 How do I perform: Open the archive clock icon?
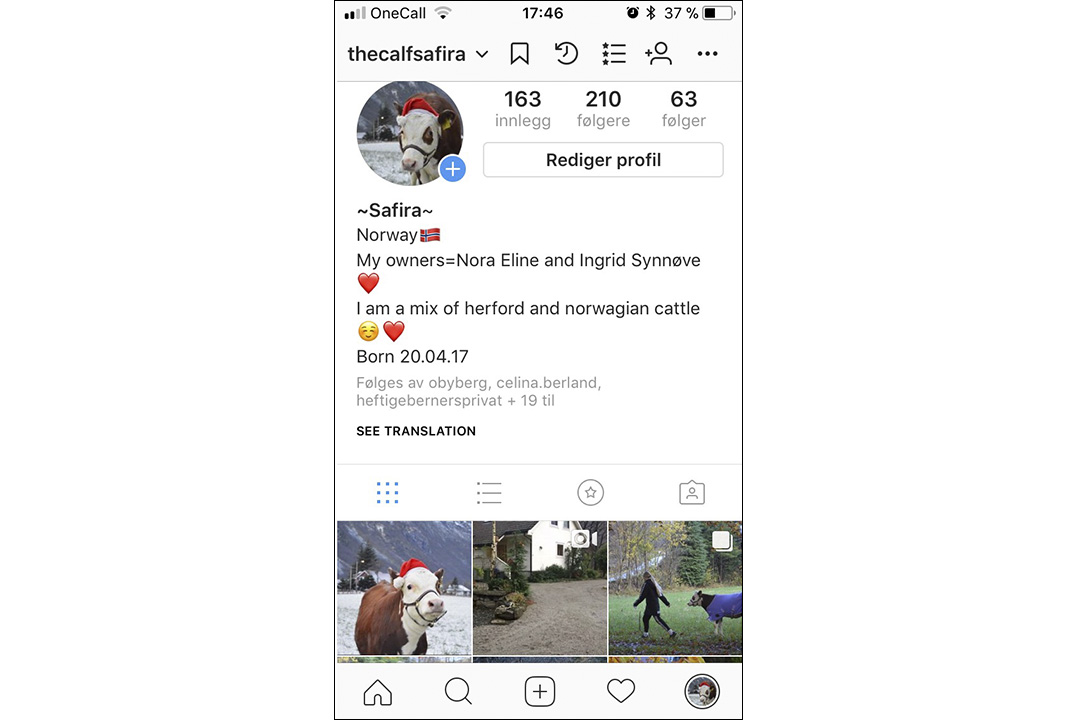point(566,54)
